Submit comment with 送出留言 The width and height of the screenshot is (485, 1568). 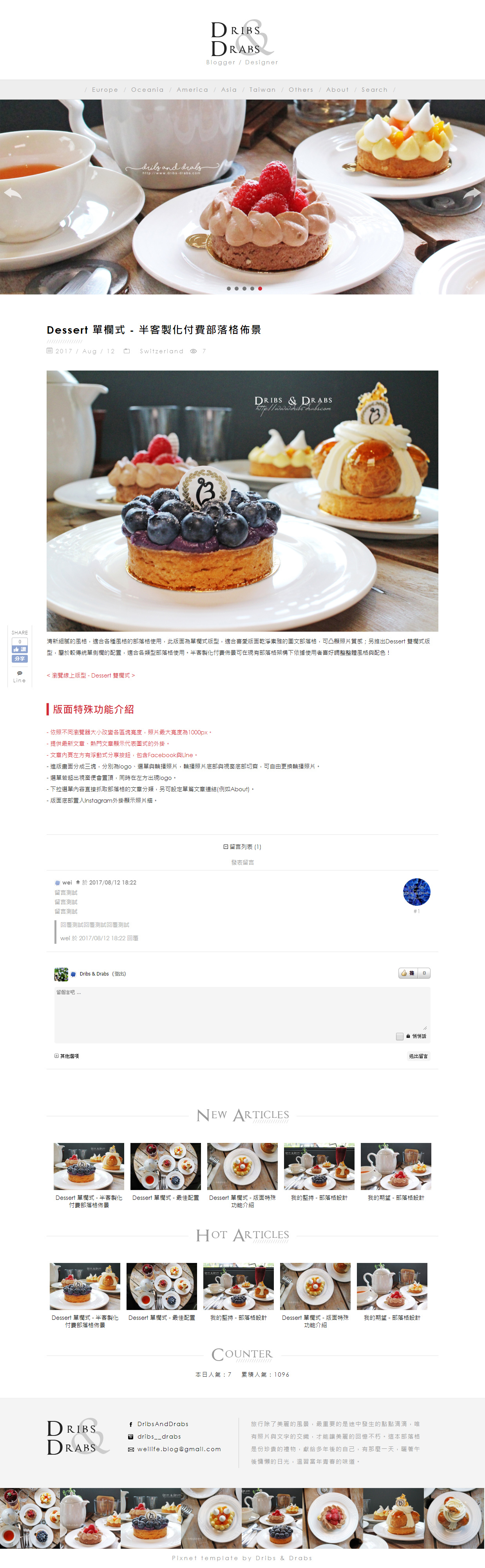click(418, 1056)
